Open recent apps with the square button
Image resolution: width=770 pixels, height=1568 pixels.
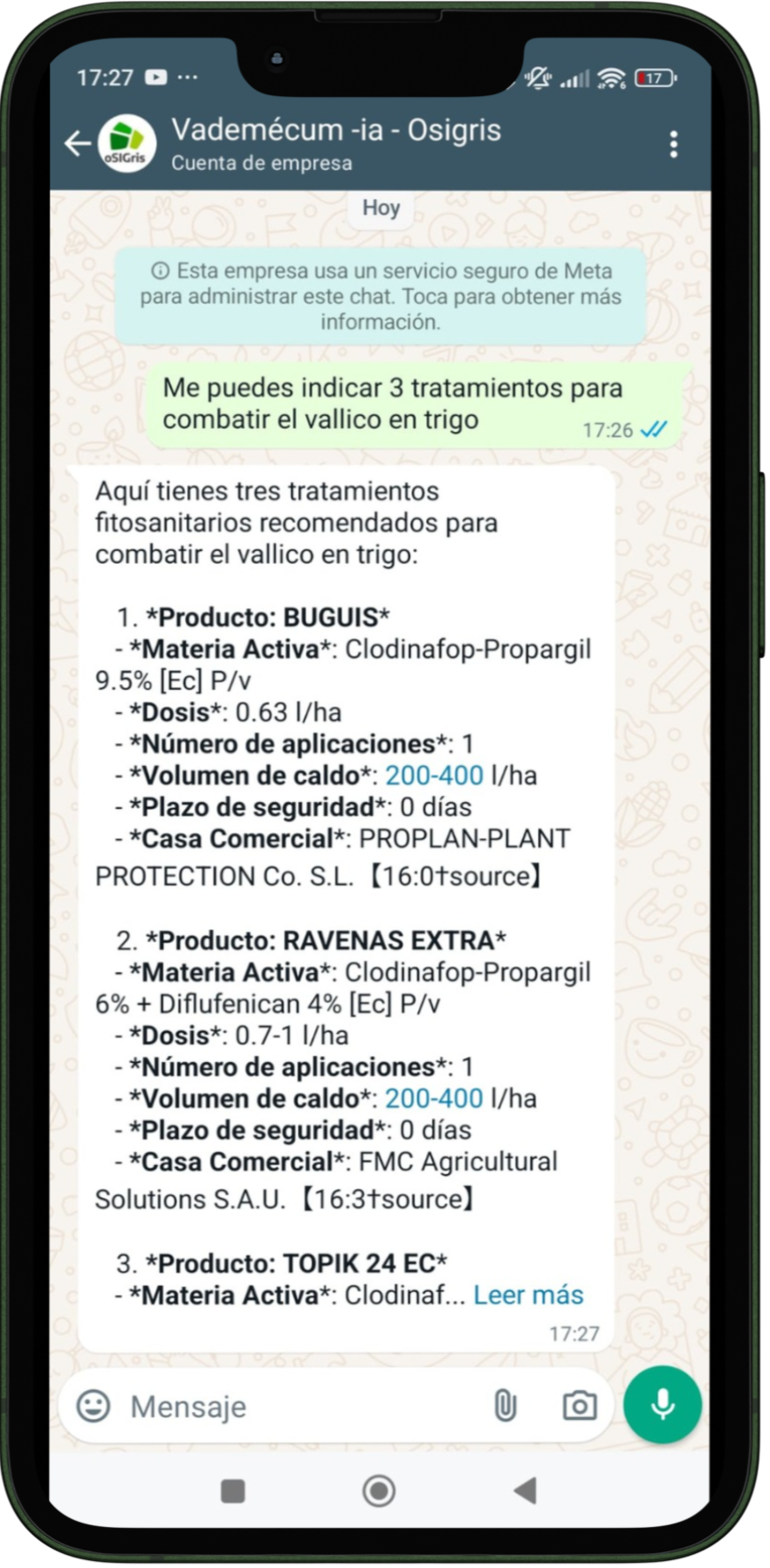233,1490
